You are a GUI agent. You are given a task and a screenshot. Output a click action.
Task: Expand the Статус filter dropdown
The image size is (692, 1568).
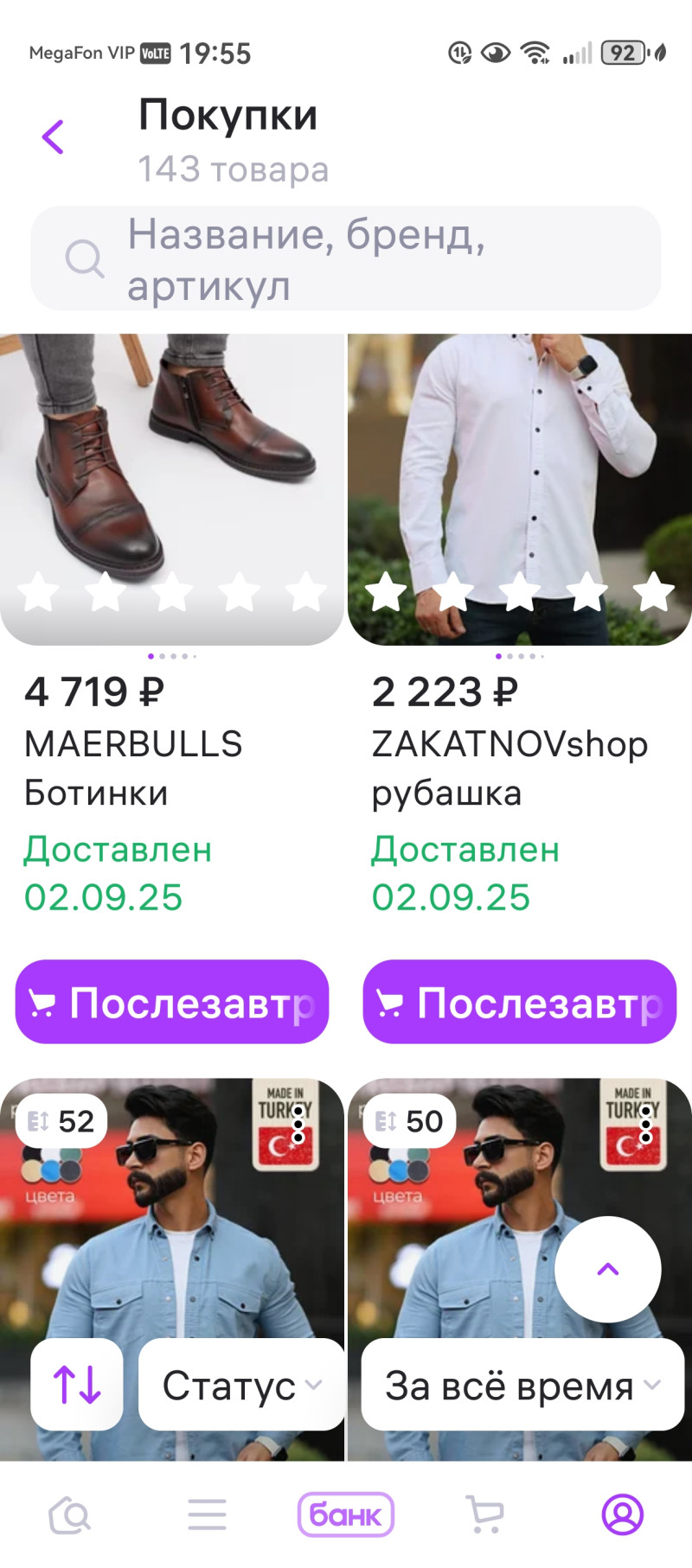click(241, 1385)
